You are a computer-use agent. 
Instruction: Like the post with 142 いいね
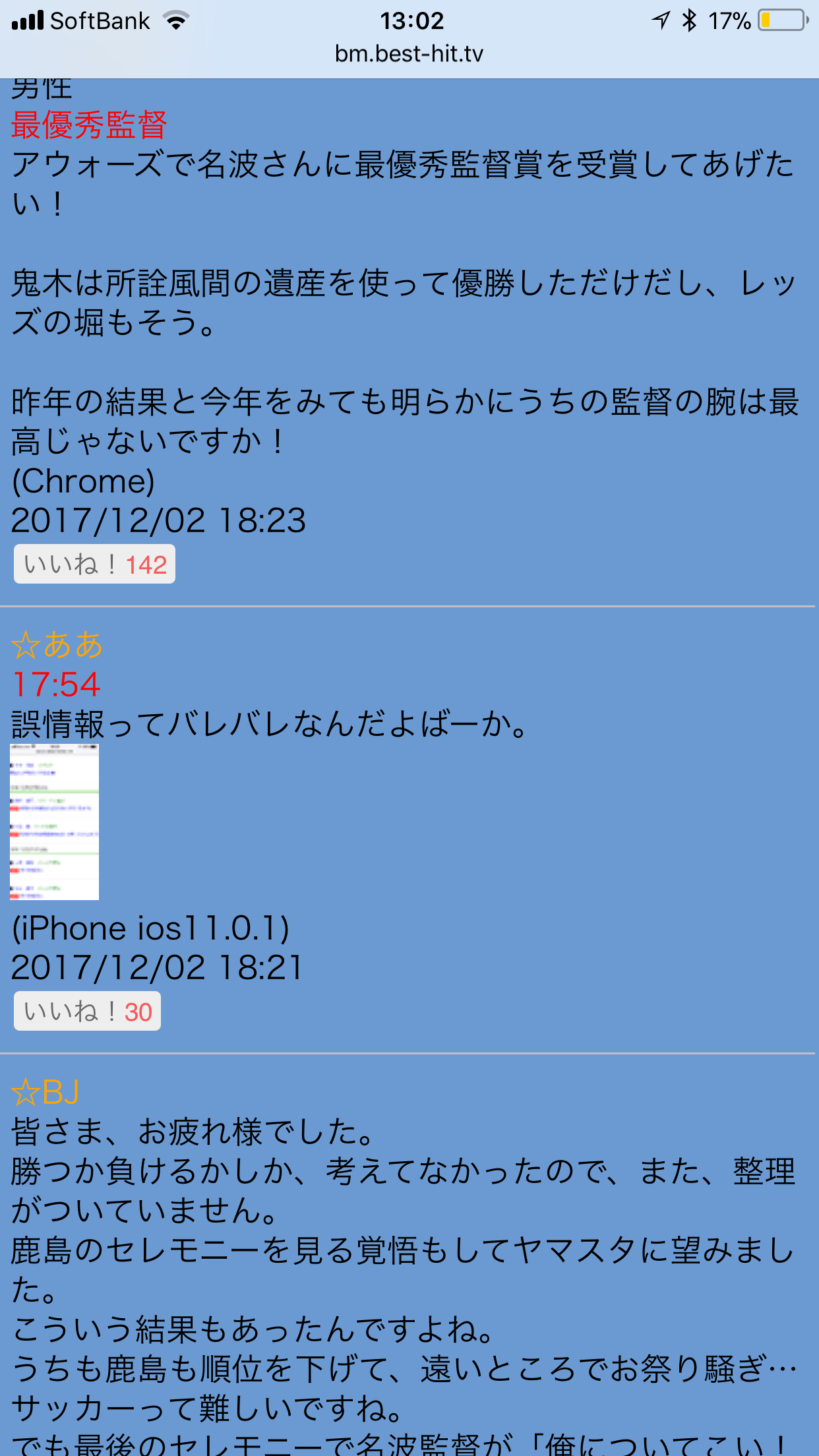(94, 564)
